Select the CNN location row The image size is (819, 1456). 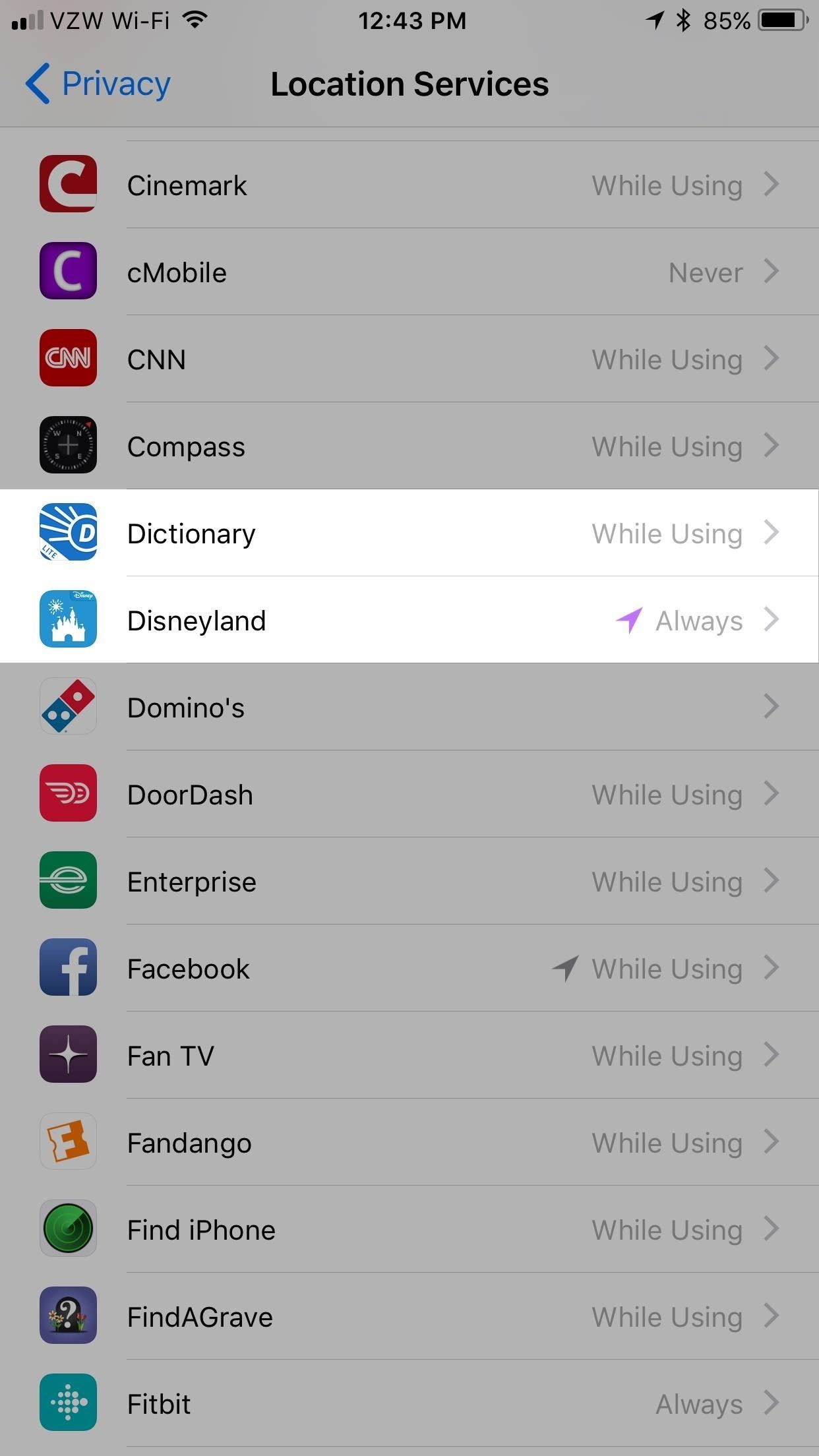pos(409,359)
